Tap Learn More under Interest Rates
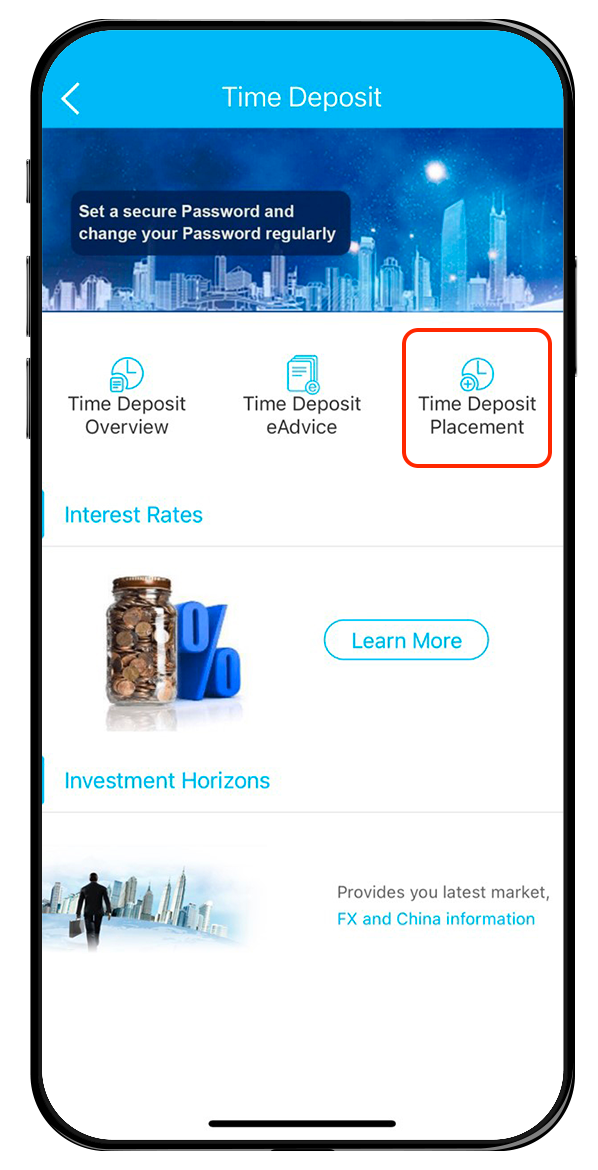 point(406,640)
